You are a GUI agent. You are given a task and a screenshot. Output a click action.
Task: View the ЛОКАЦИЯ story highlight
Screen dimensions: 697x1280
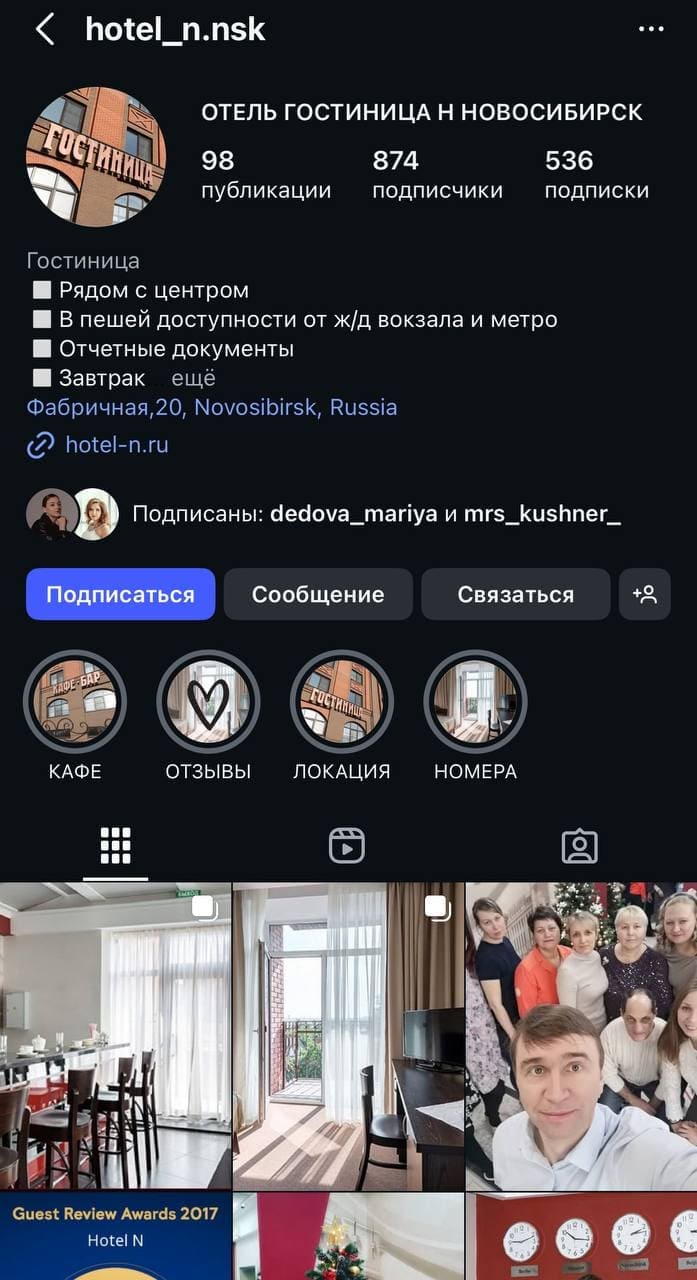[341, 702]
